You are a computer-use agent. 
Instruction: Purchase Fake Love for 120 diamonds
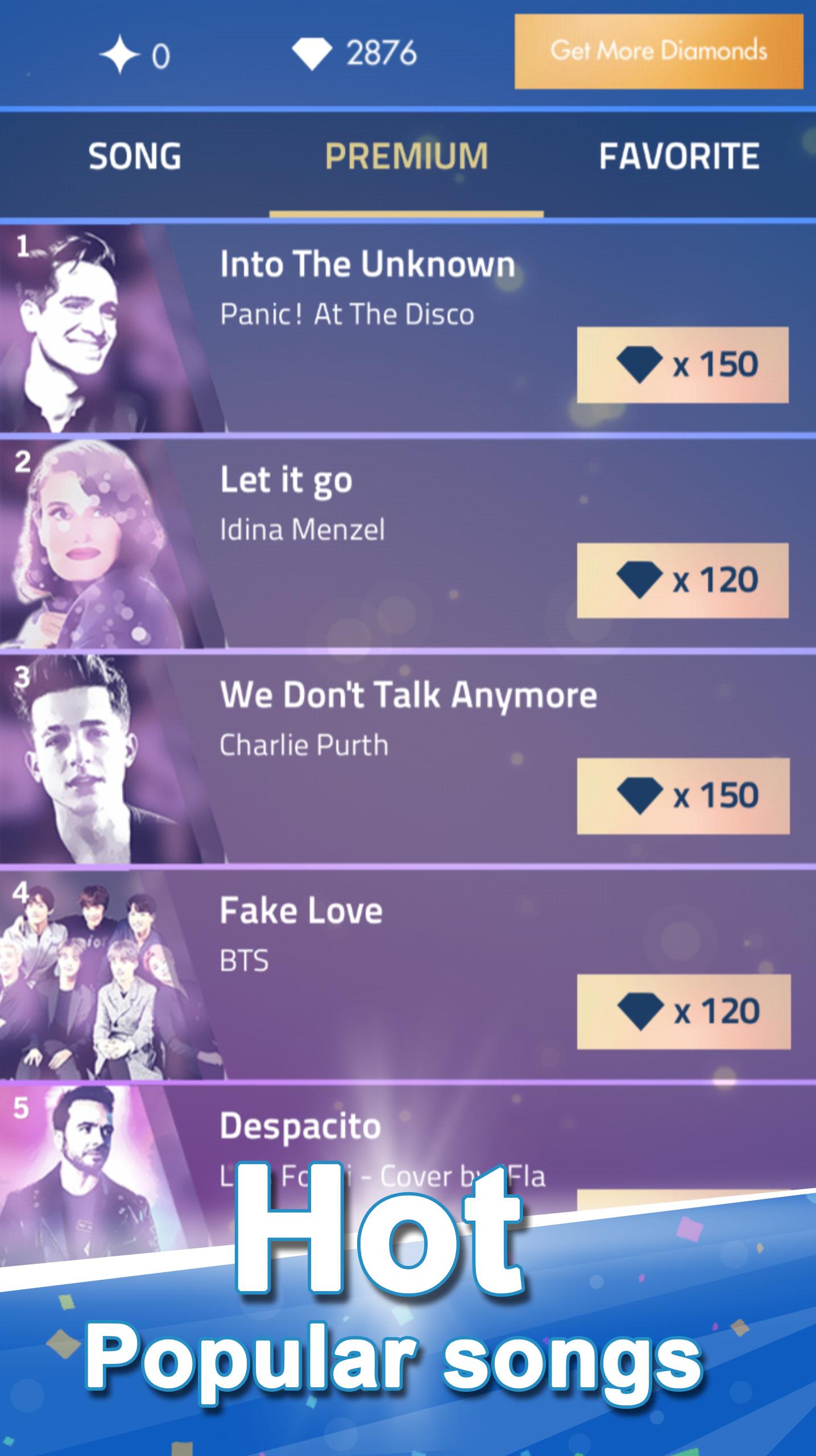[684, 1011]
